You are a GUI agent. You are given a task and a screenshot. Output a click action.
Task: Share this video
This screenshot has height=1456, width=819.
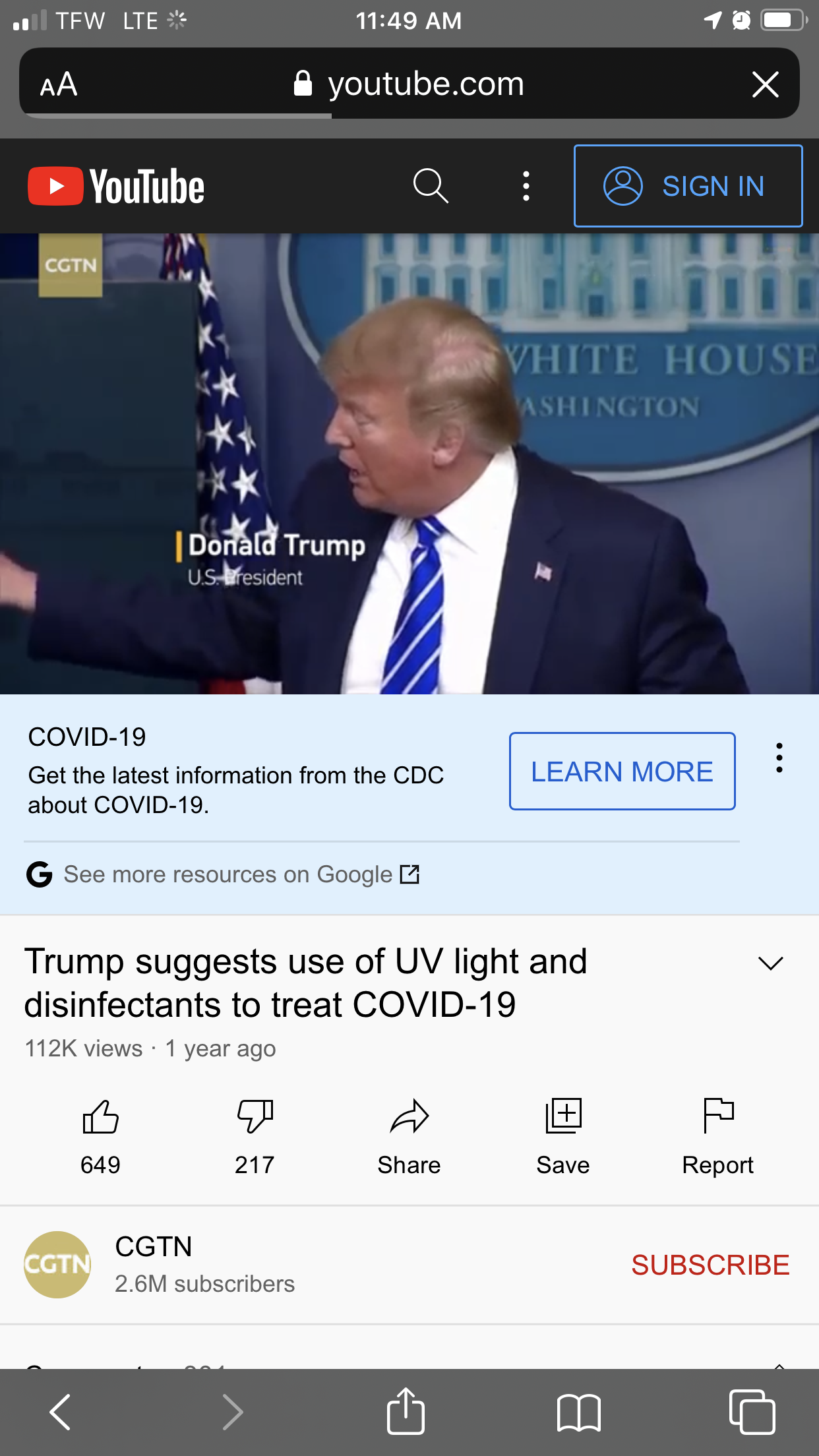409,1137
